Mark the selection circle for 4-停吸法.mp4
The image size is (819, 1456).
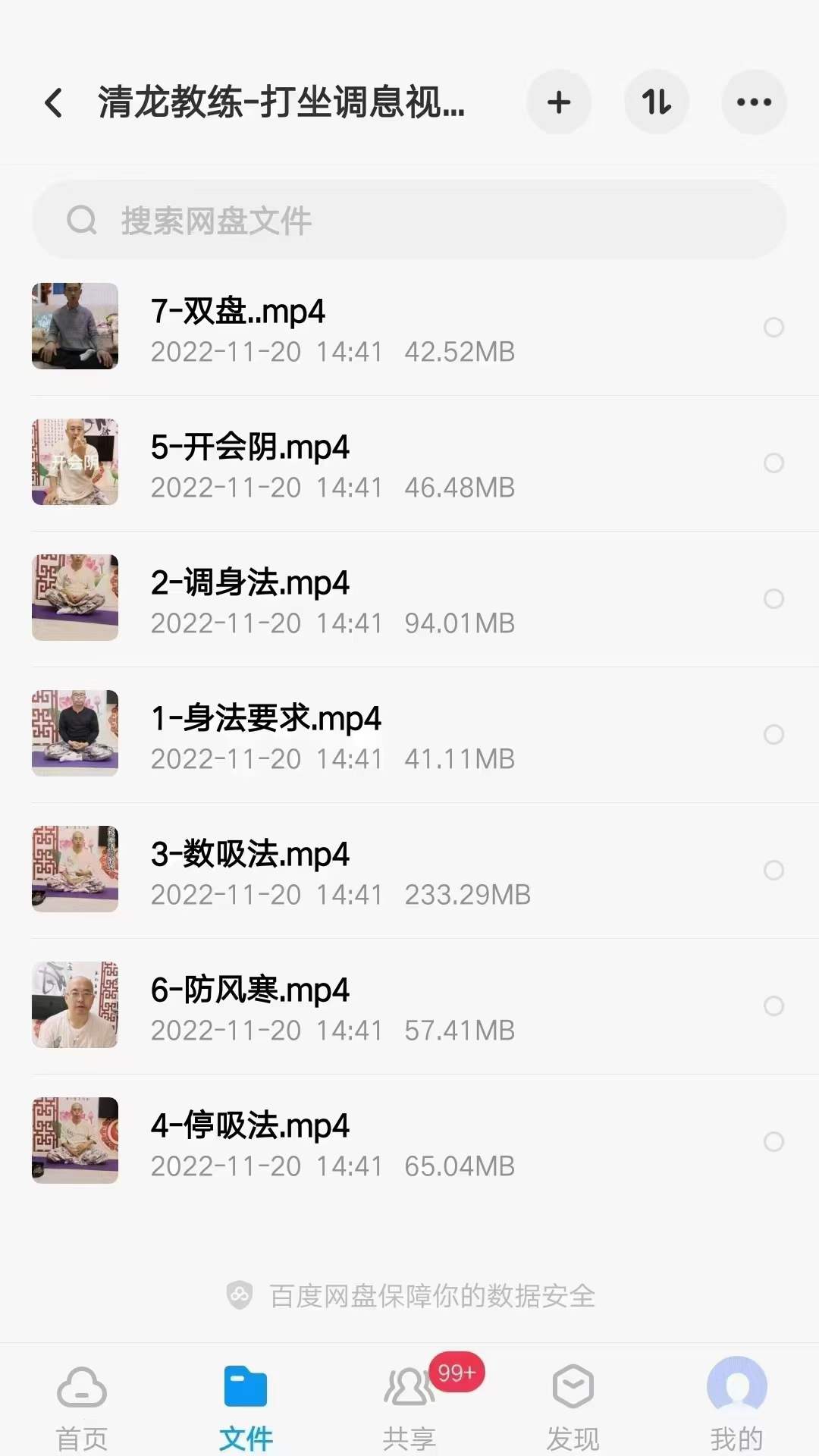(774, 1142)
